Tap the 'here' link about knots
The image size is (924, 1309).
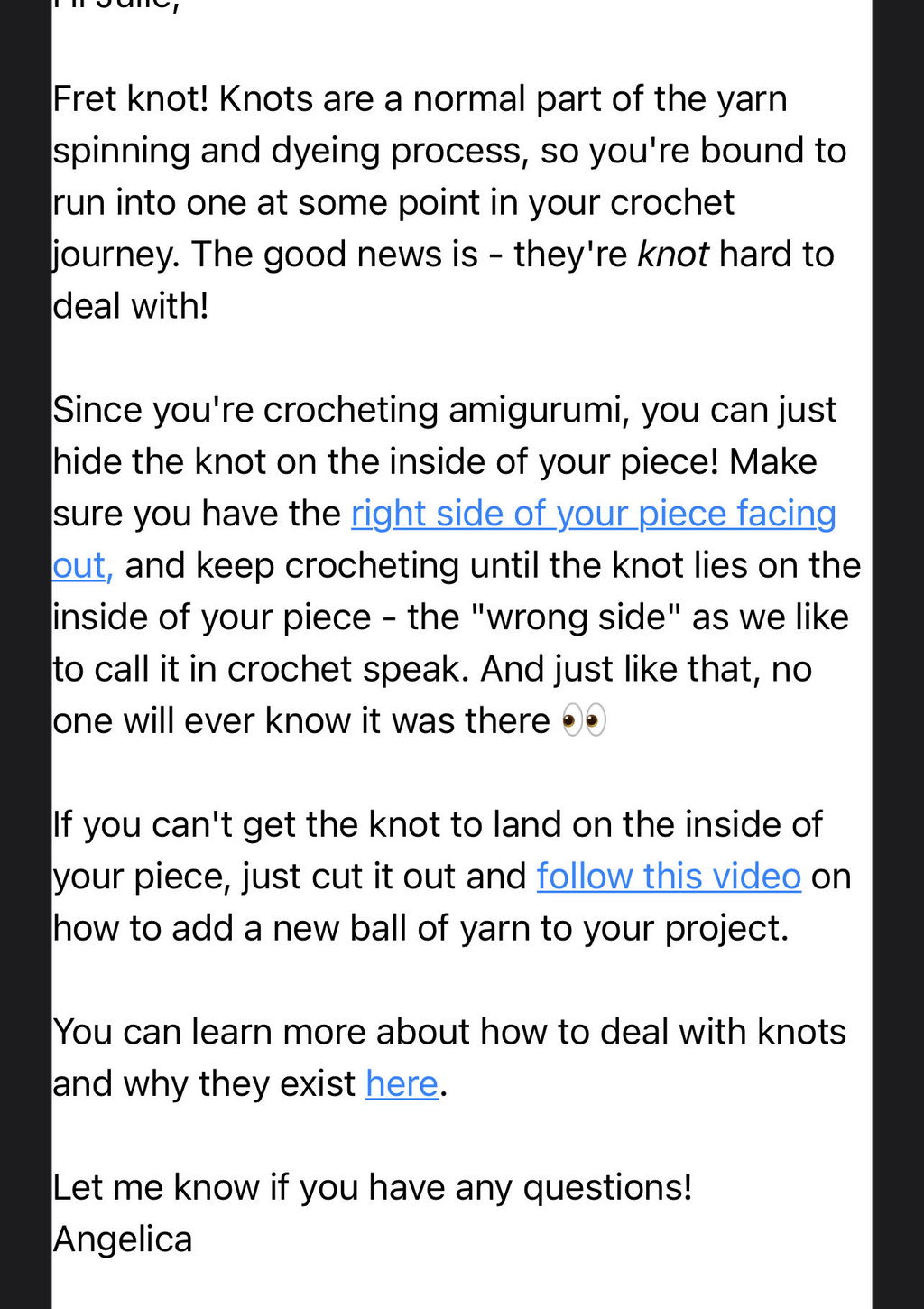pyautogui.click(x=402, y=1083)
